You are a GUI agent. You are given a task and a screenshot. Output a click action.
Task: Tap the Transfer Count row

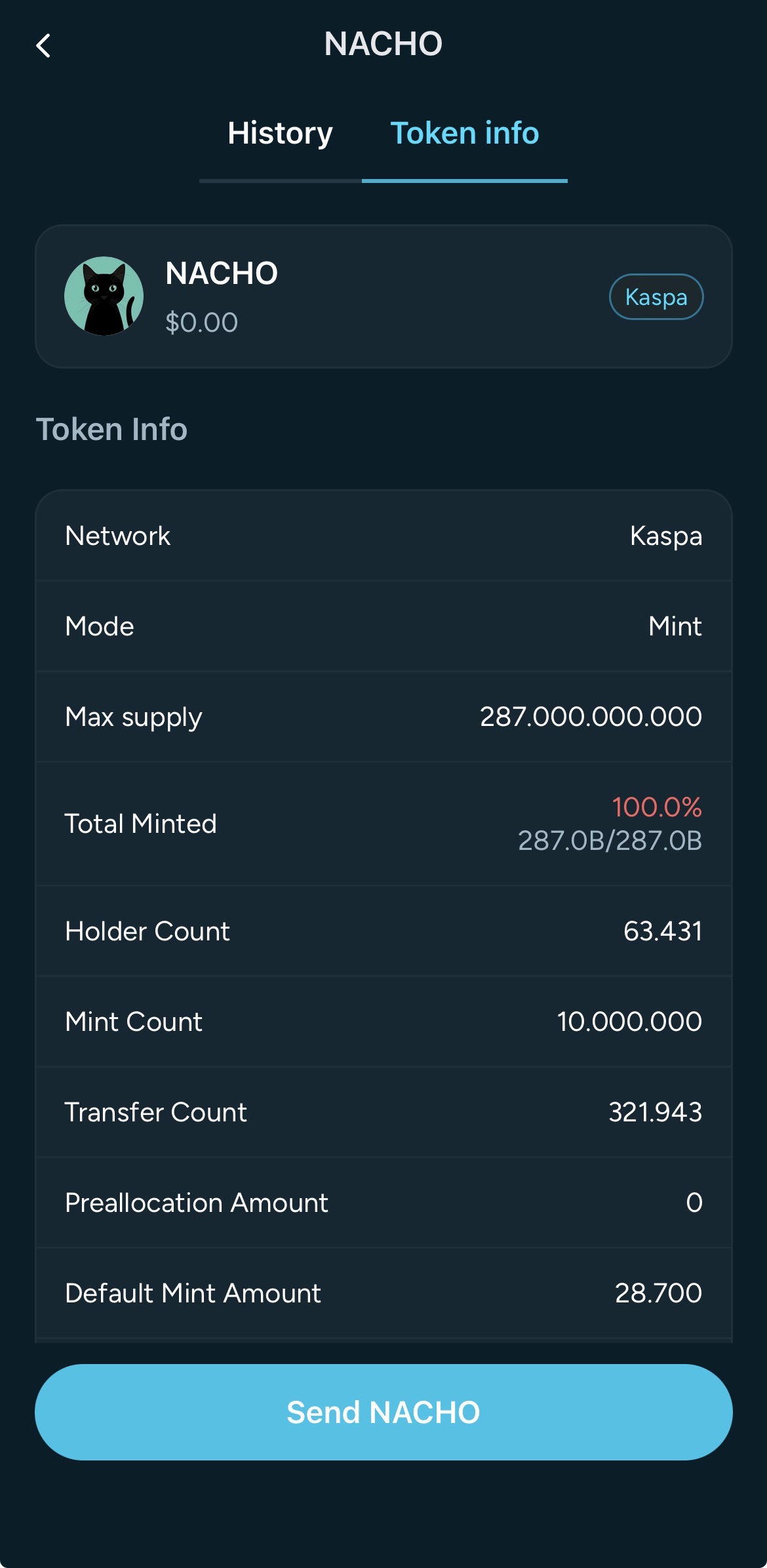tap(383, 1112)
